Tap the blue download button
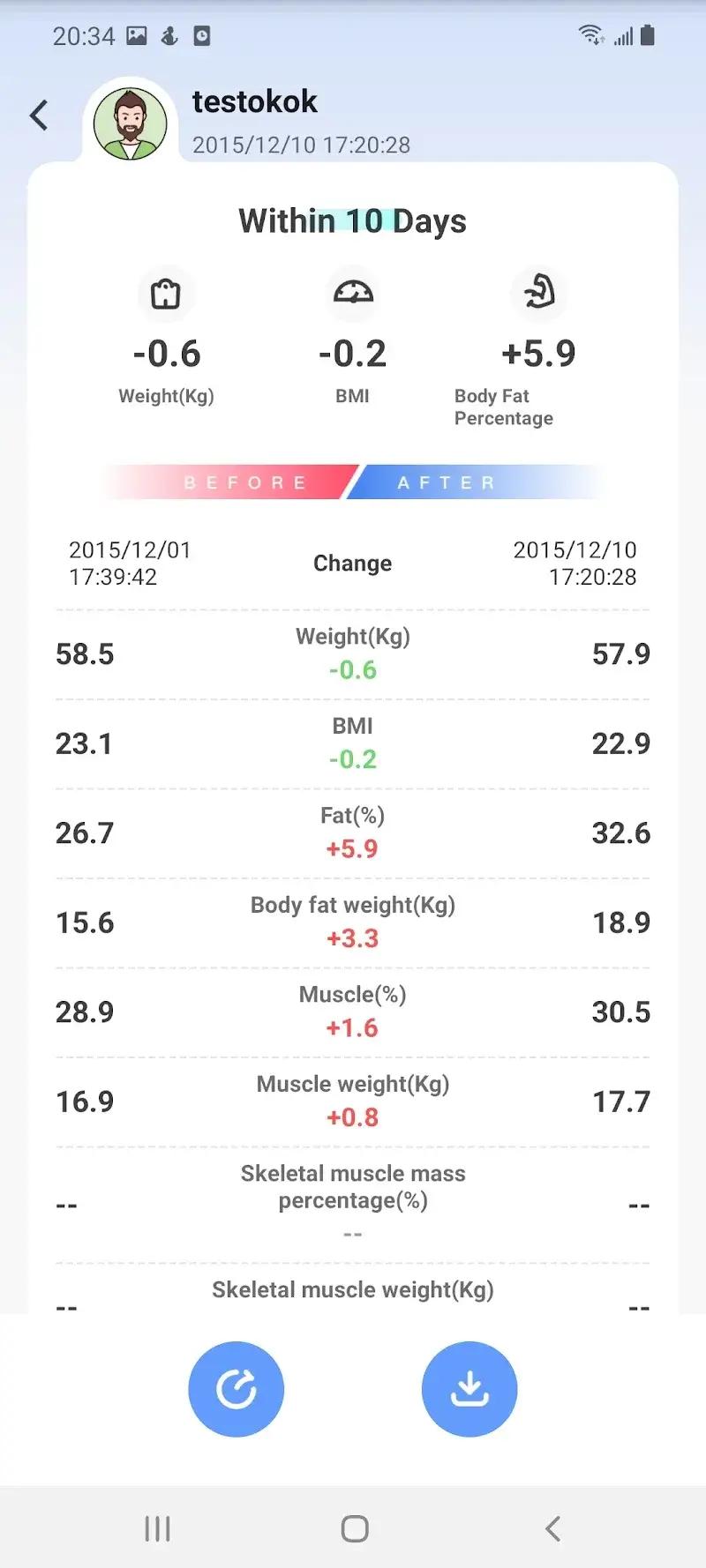The height and width of the screenshot is (1568, 706). [x=469, y=1389]
